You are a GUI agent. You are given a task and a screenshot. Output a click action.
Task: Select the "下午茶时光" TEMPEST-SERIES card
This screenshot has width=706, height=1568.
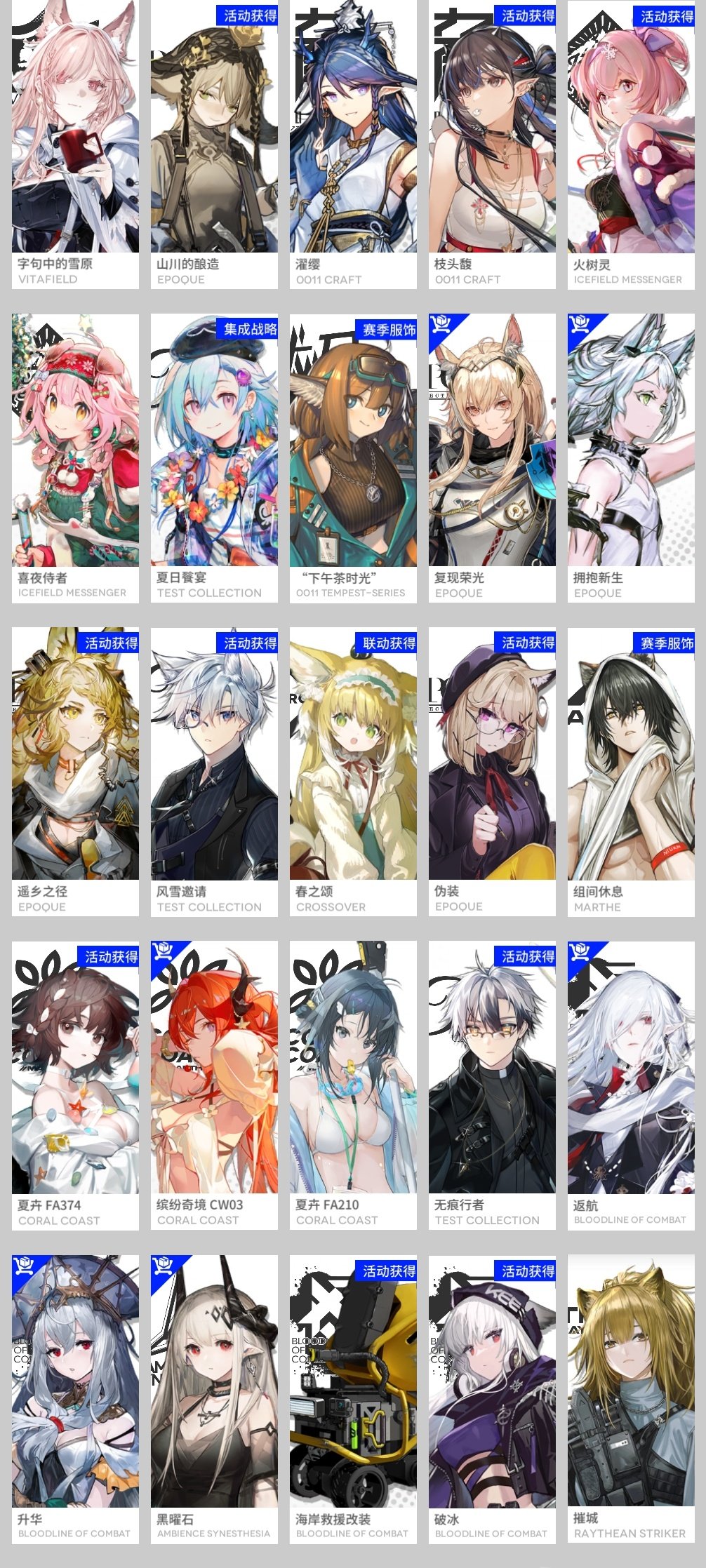[x=353, y=456]
